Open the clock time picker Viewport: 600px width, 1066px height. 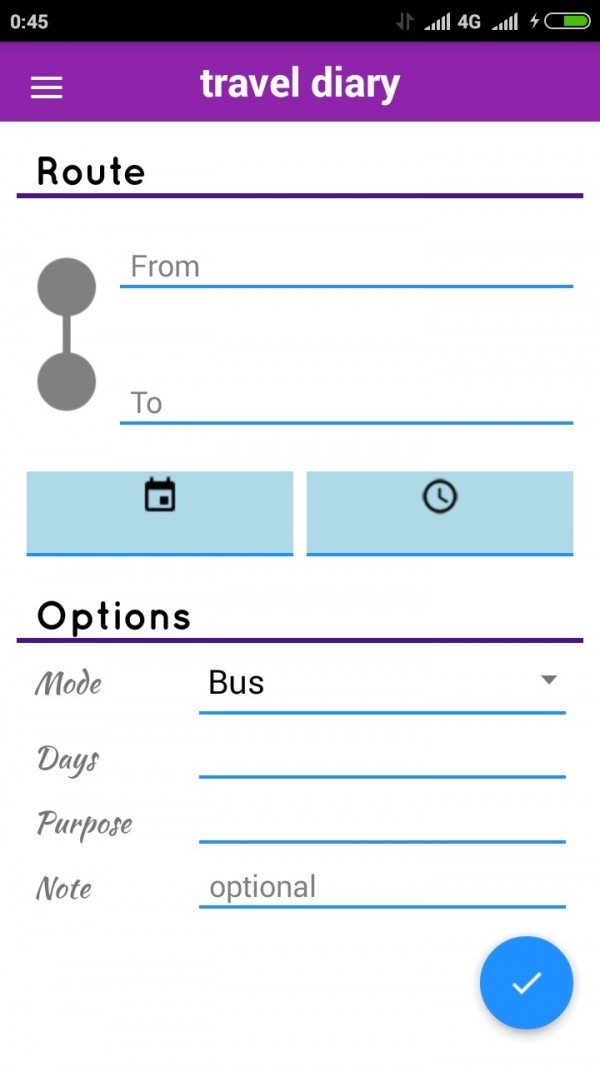[x=440, y=513]
